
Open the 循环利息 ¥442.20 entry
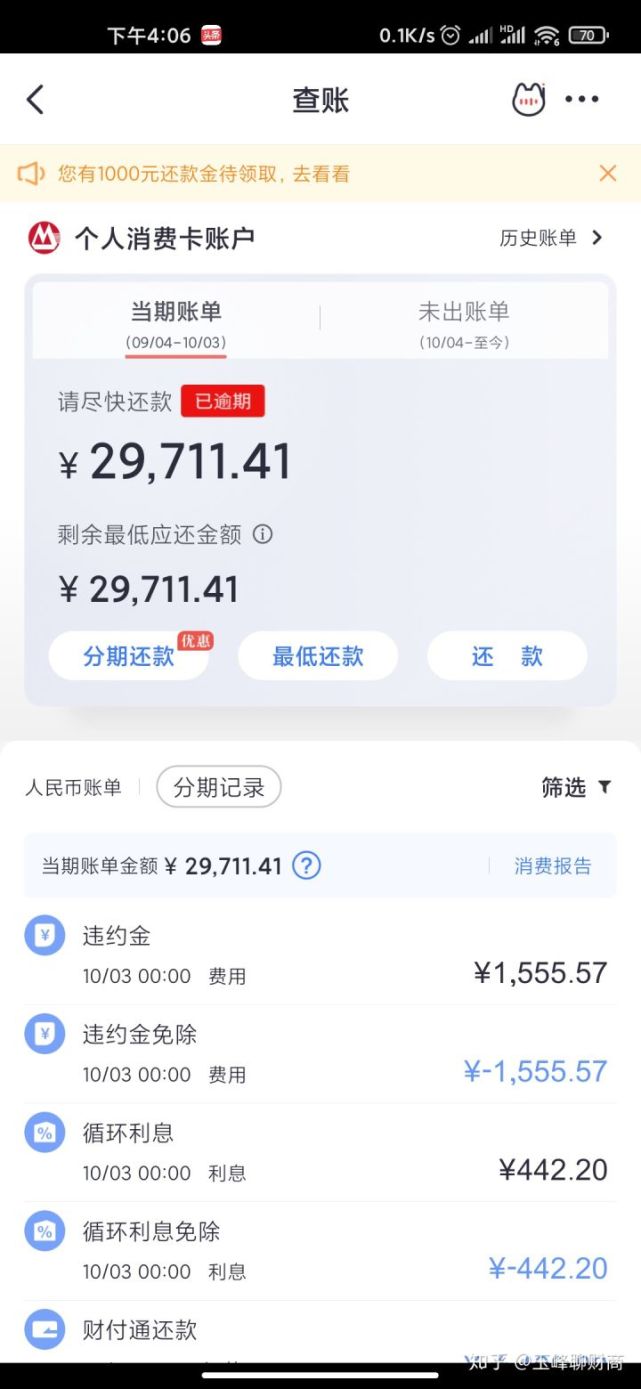point(320,1152)
